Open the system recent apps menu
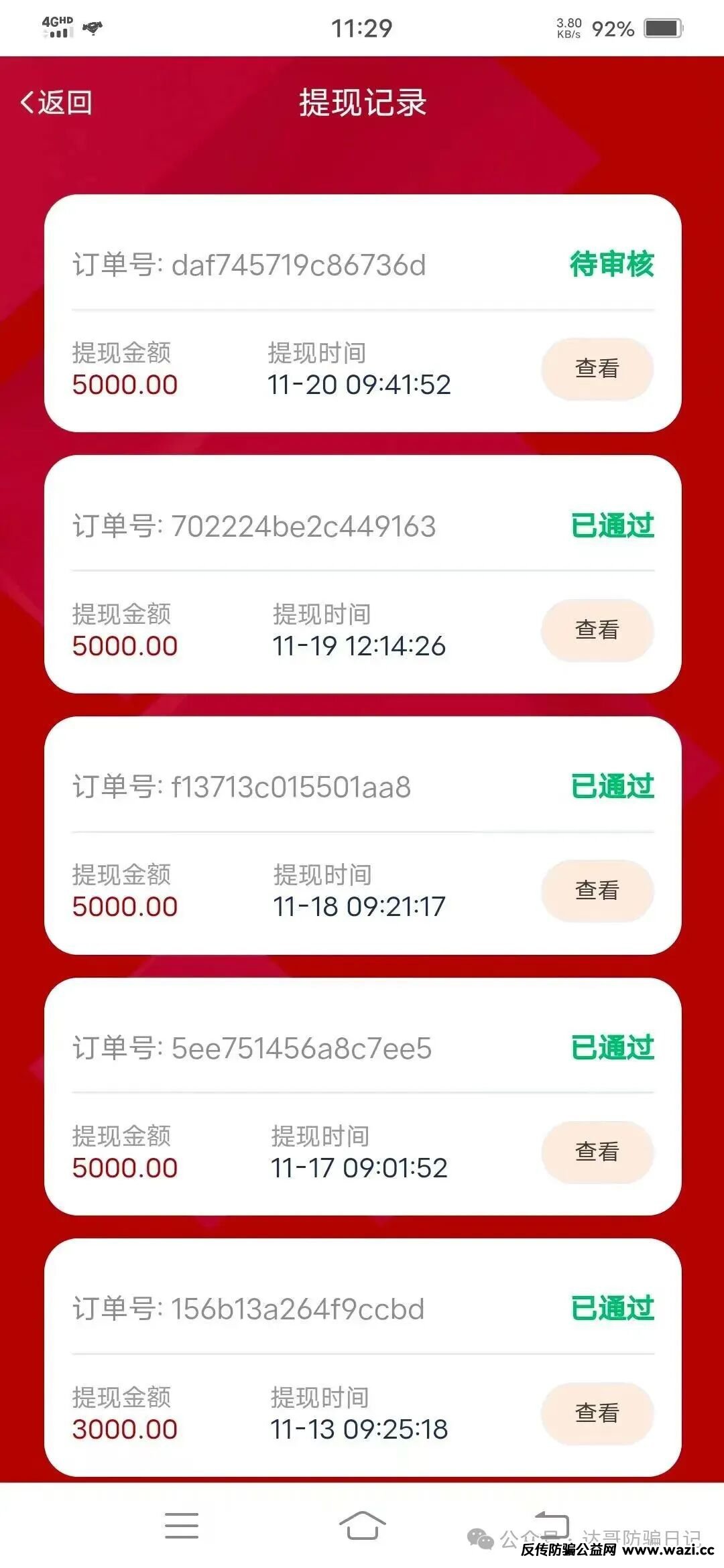 click(x=182, y=1526)
